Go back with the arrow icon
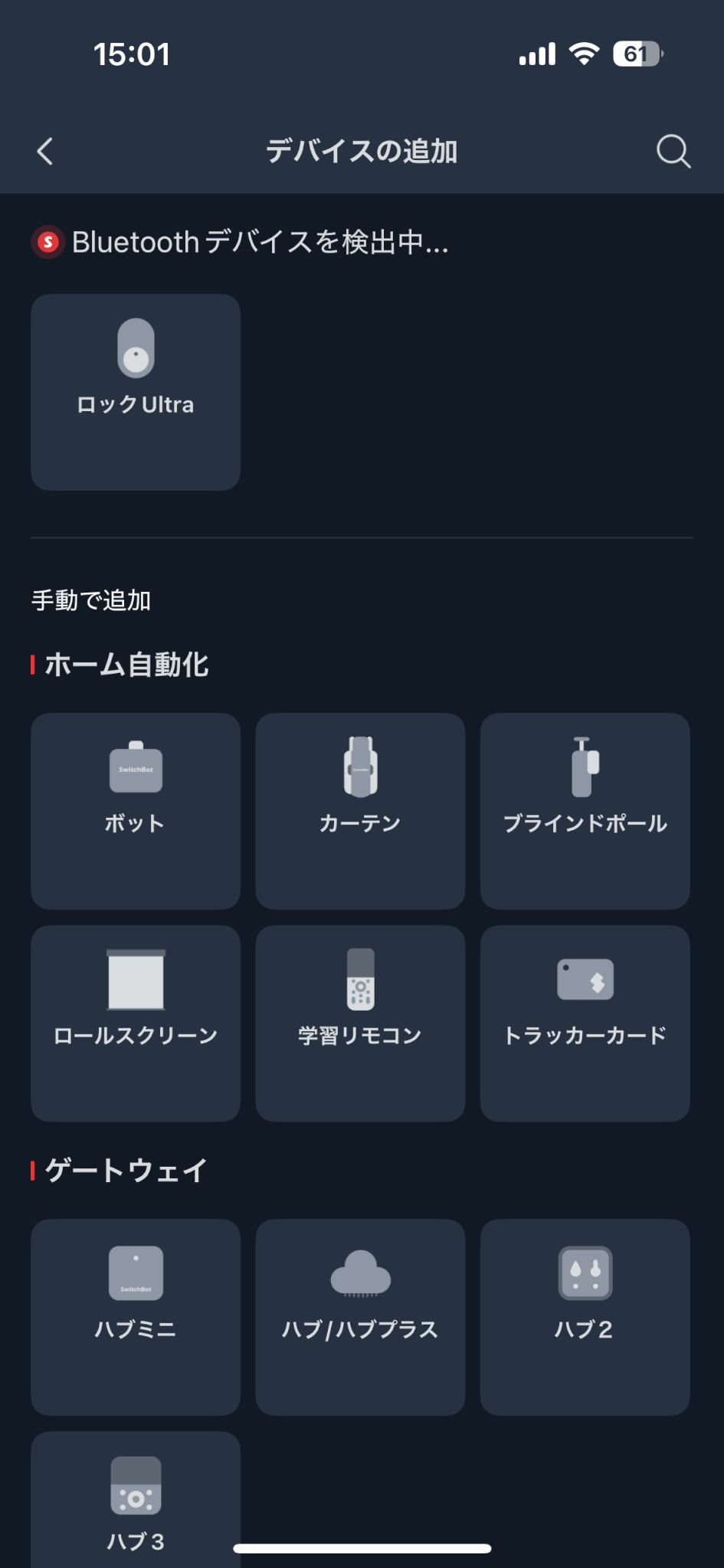This screenshot has height=1568, width=724. coord(45,151)
